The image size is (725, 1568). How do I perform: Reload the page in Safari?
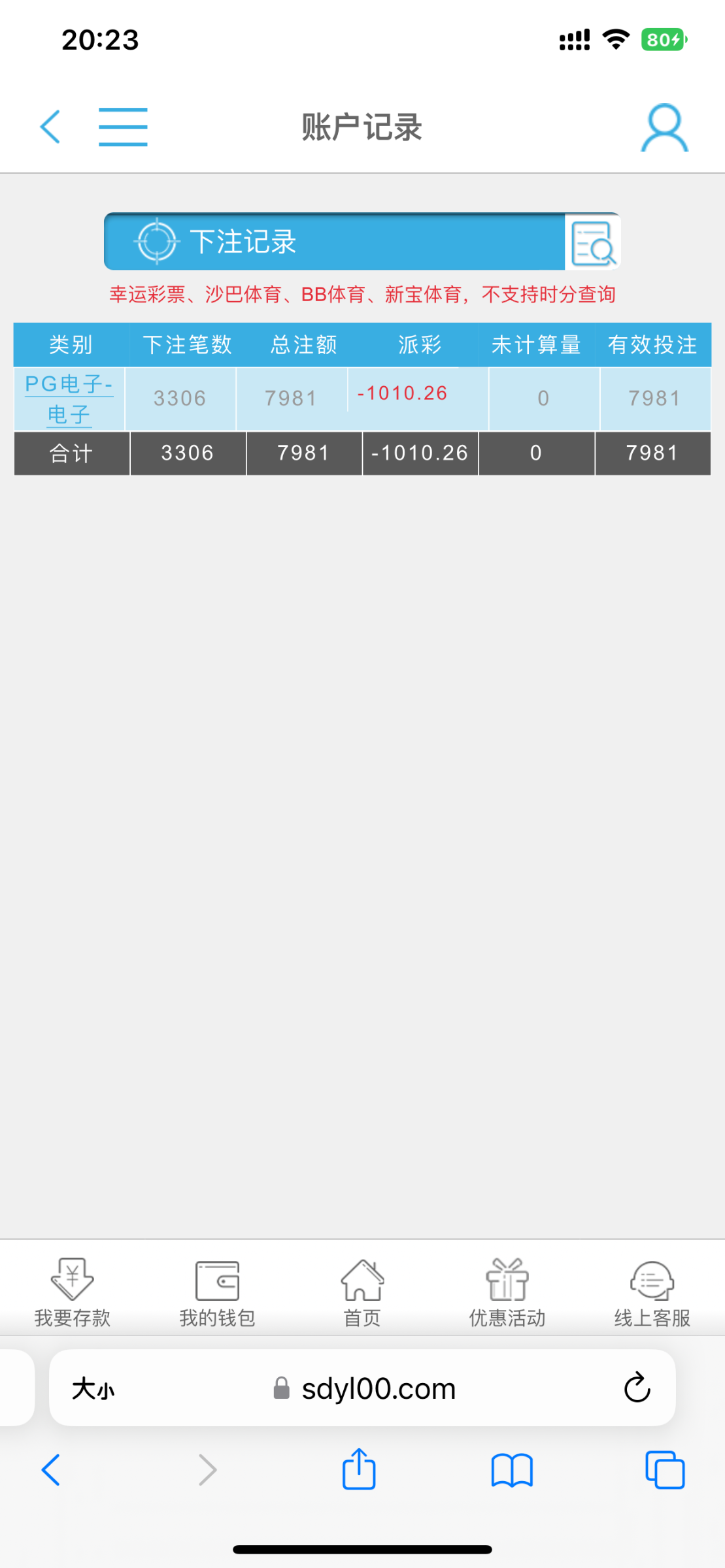637,1388
